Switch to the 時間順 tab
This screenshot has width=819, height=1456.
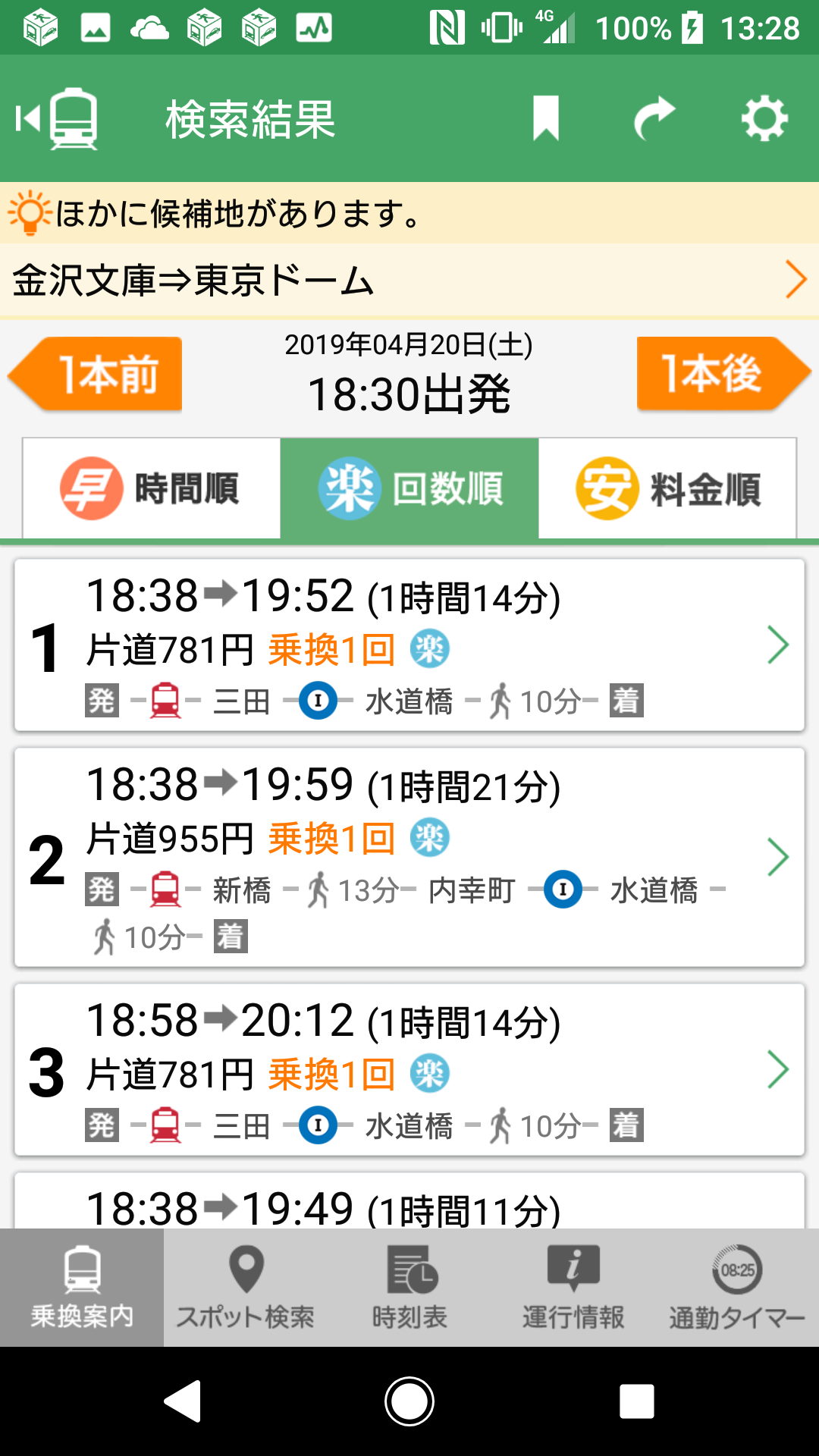point(152,489)
